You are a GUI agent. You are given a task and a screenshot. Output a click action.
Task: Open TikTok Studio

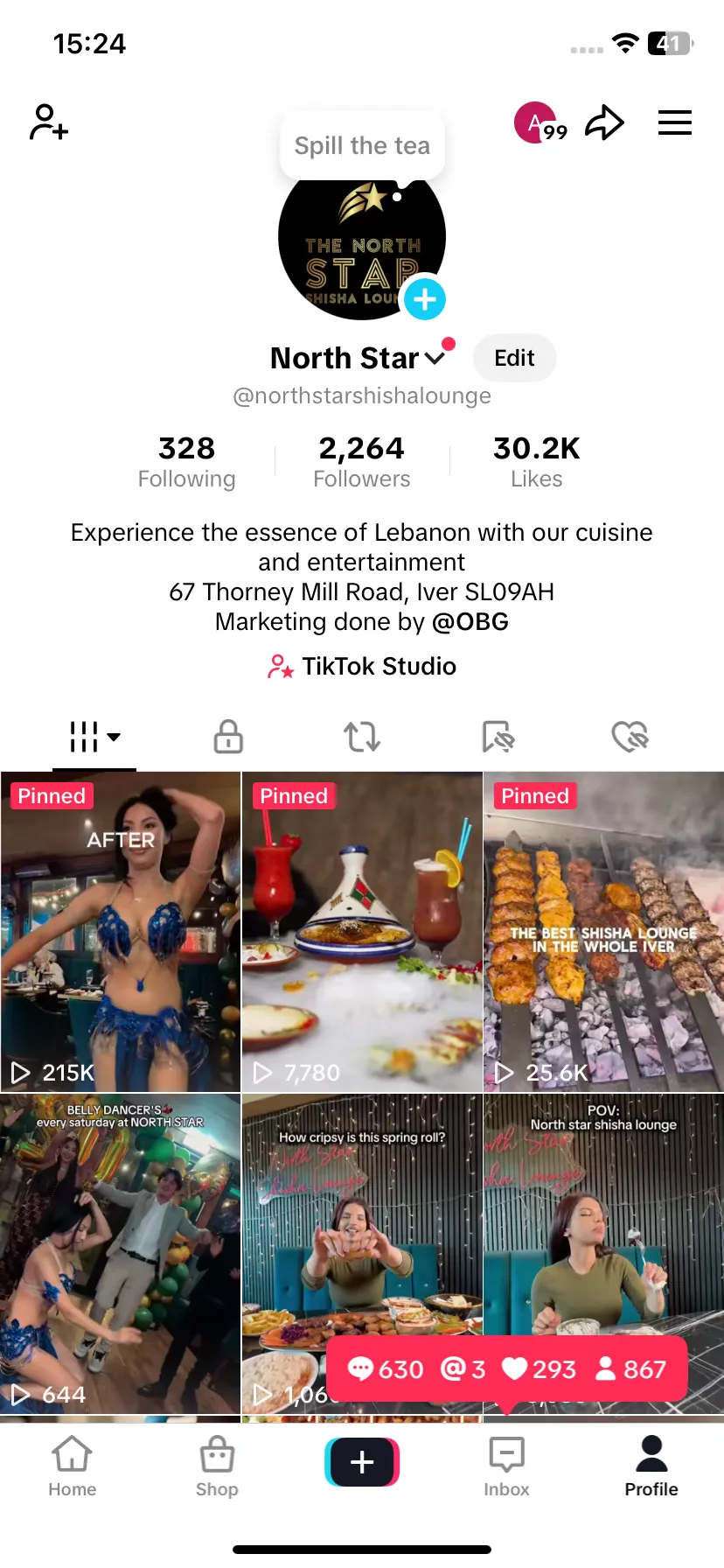pos(362,667)
